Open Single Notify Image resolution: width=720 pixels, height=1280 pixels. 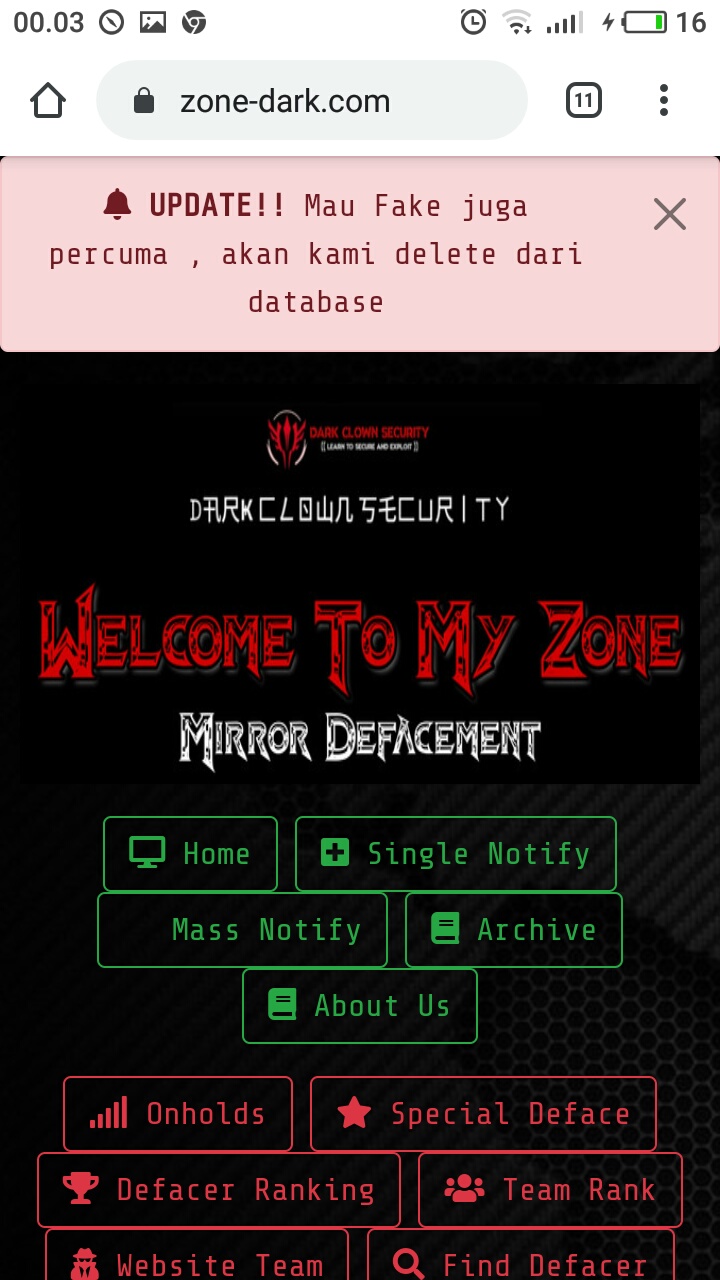455,854
